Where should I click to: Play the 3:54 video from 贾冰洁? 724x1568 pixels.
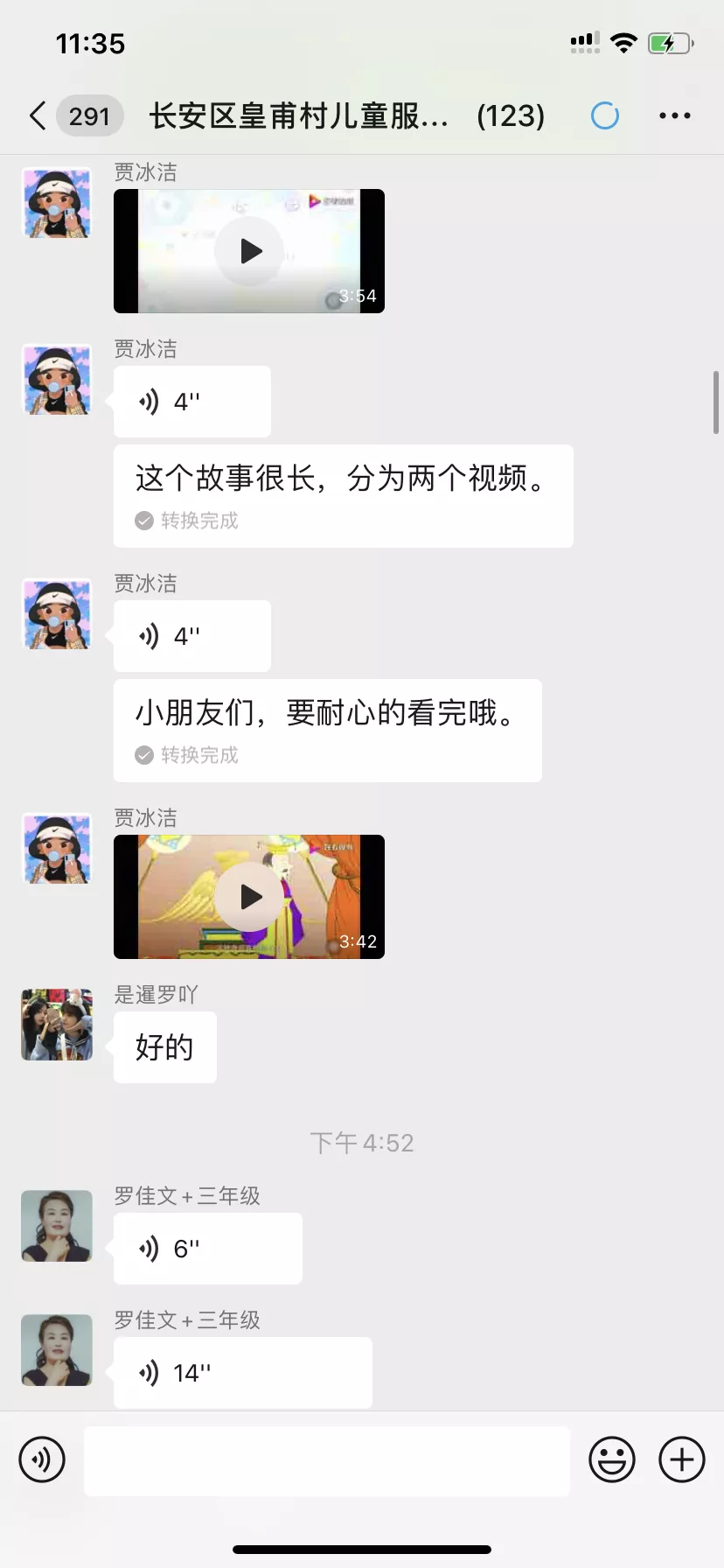250,251
